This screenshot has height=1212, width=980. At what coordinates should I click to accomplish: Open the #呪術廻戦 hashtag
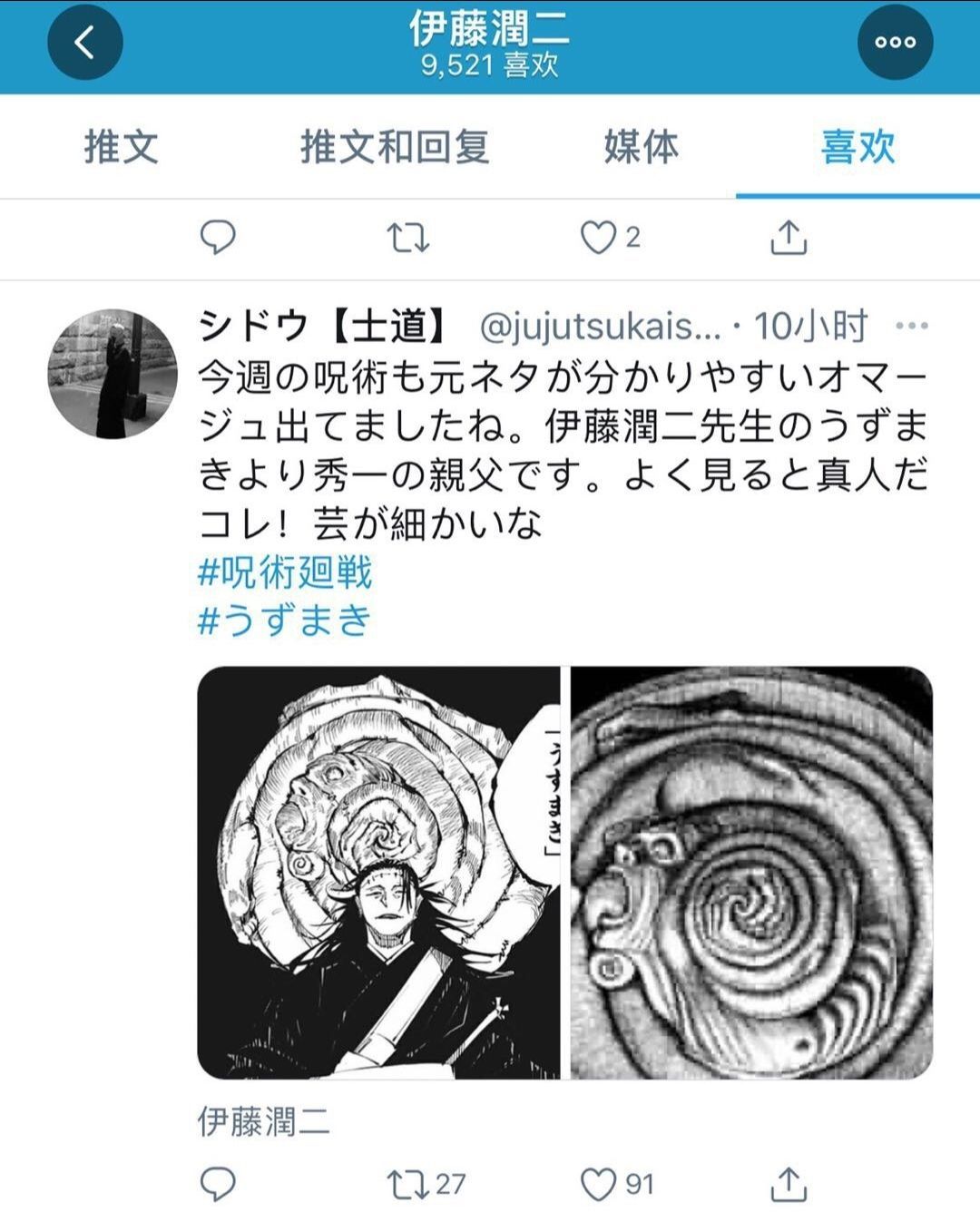coord(285,573)
